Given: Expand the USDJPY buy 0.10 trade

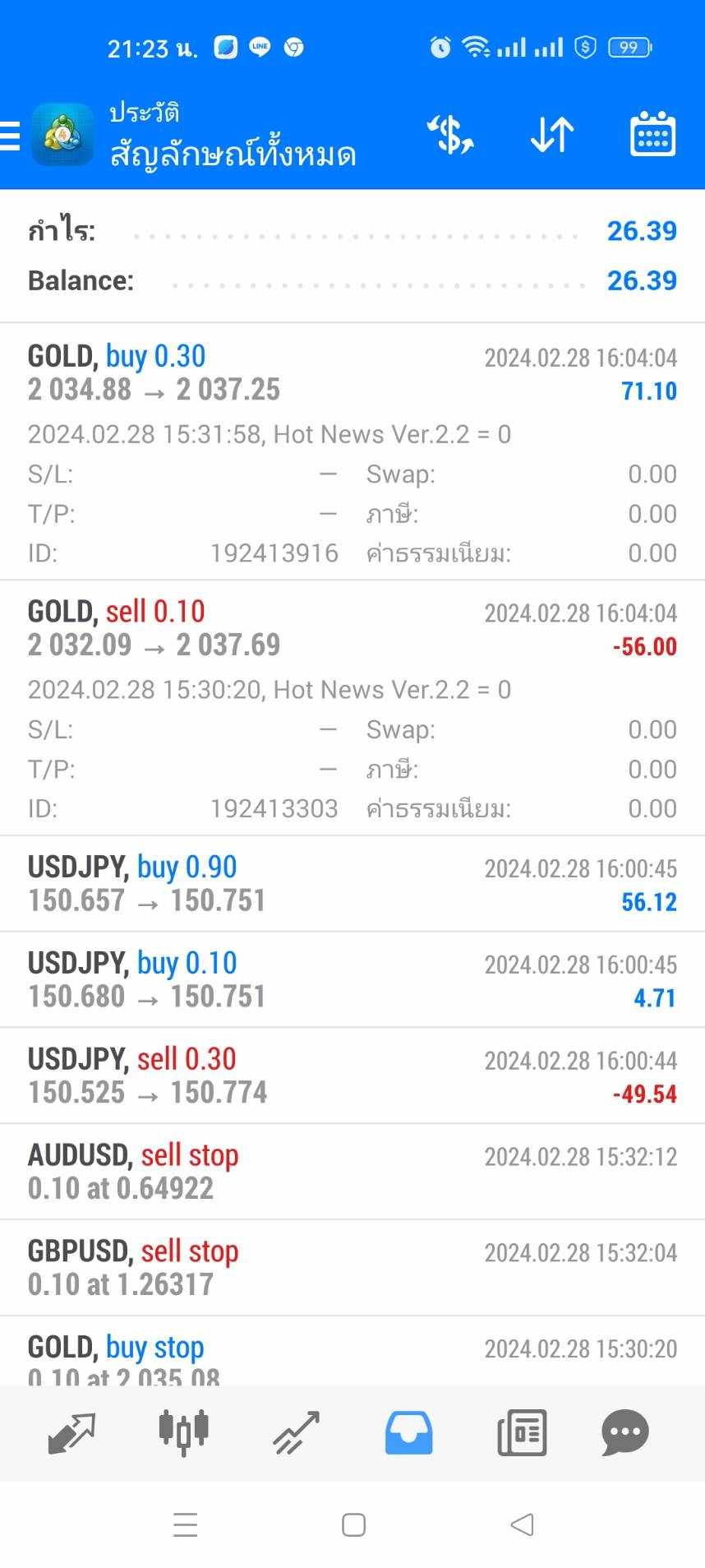Looking at the screenshot, I should (x=352, y=979).
